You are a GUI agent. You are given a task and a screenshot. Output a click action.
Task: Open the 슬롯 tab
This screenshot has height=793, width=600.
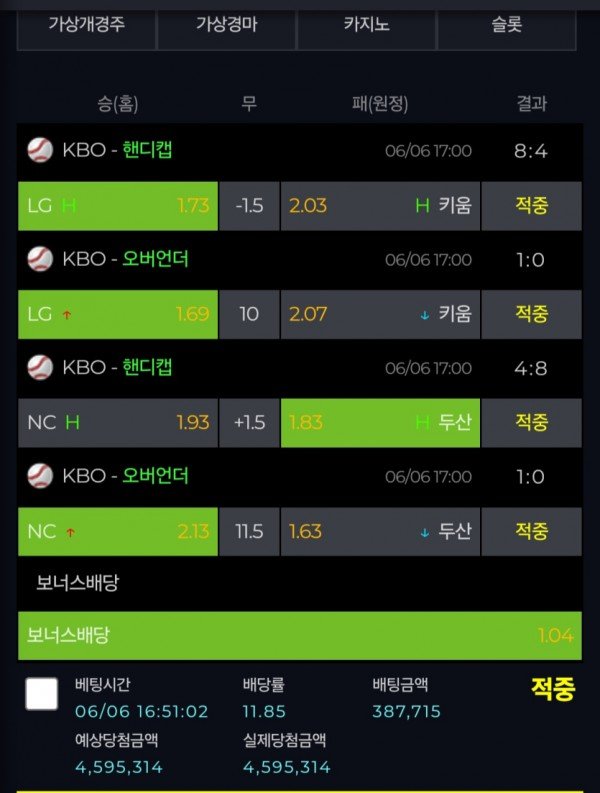tap(506, 25)
